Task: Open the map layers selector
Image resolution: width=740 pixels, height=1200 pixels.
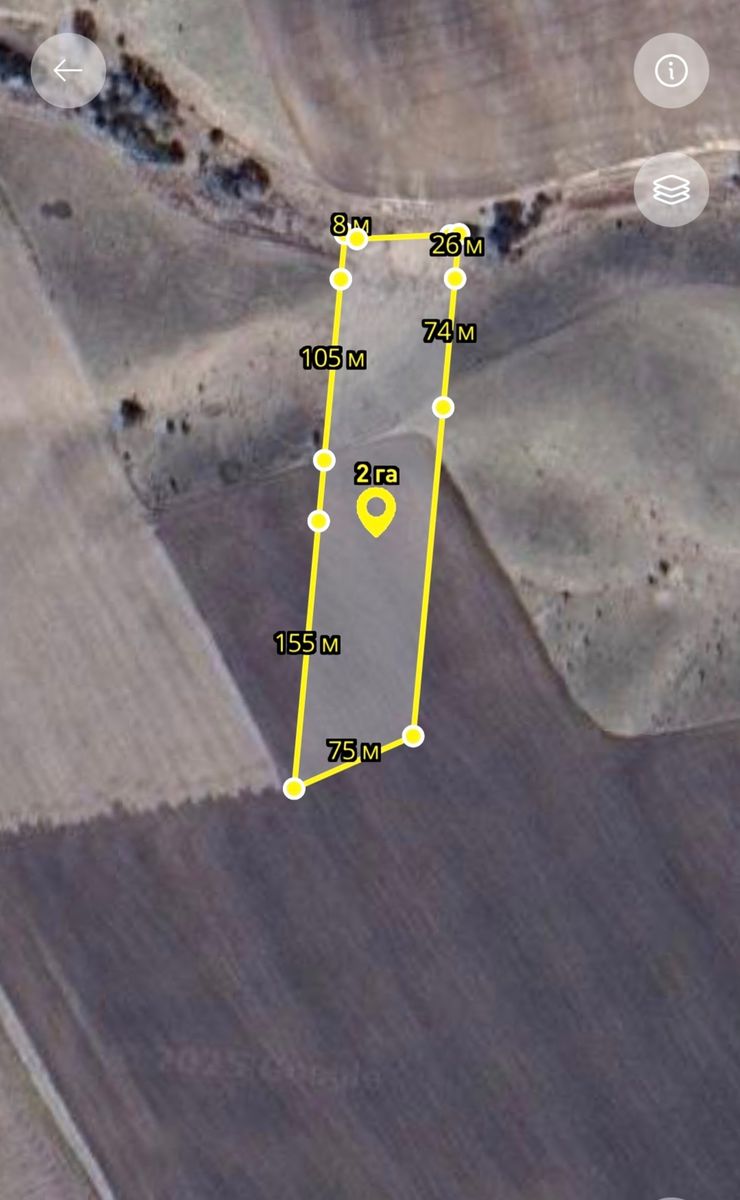Action: click(671, 189)
